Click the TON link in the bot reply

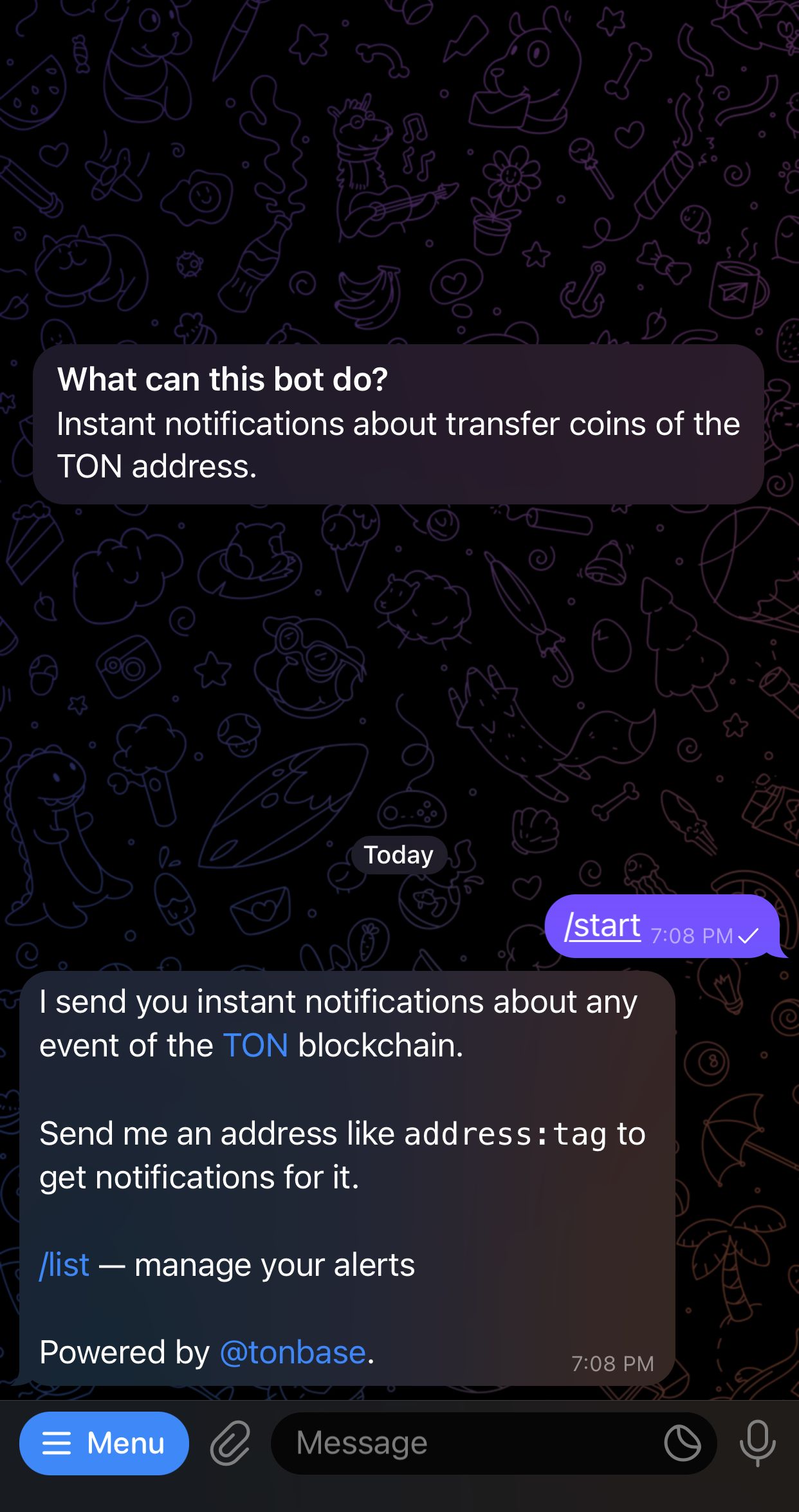[x=255, y=1045]
